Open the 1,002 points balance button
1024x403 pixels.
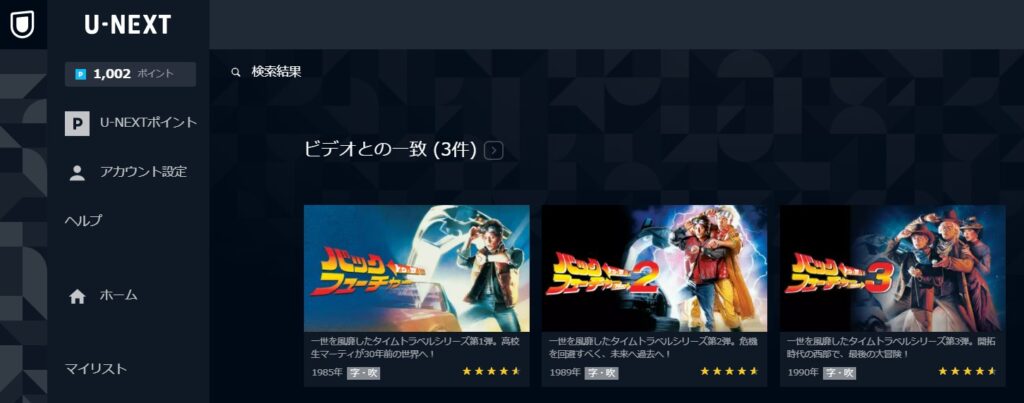[x=130, y=74]
